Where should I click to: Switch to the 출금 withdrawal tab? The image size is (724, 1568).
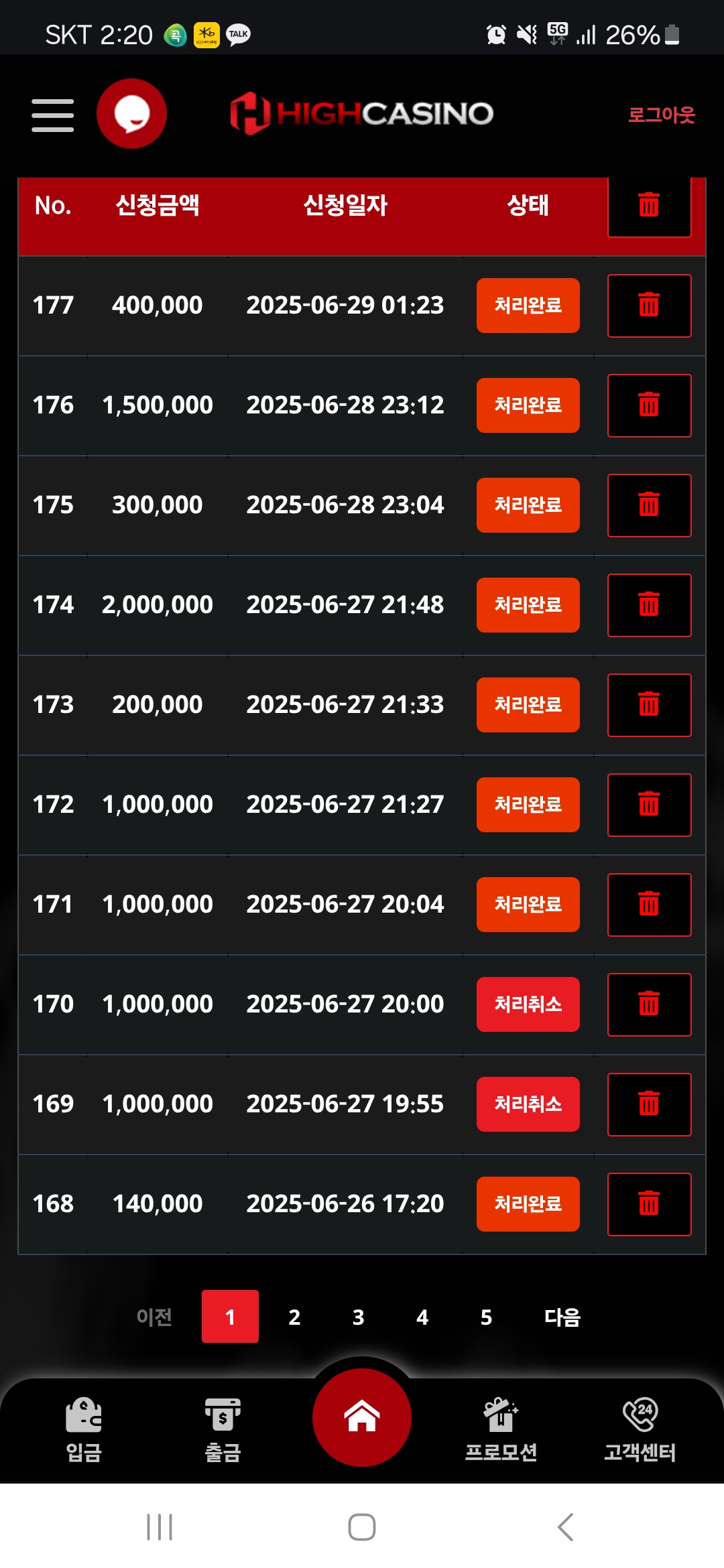(x=223, y=1430)
